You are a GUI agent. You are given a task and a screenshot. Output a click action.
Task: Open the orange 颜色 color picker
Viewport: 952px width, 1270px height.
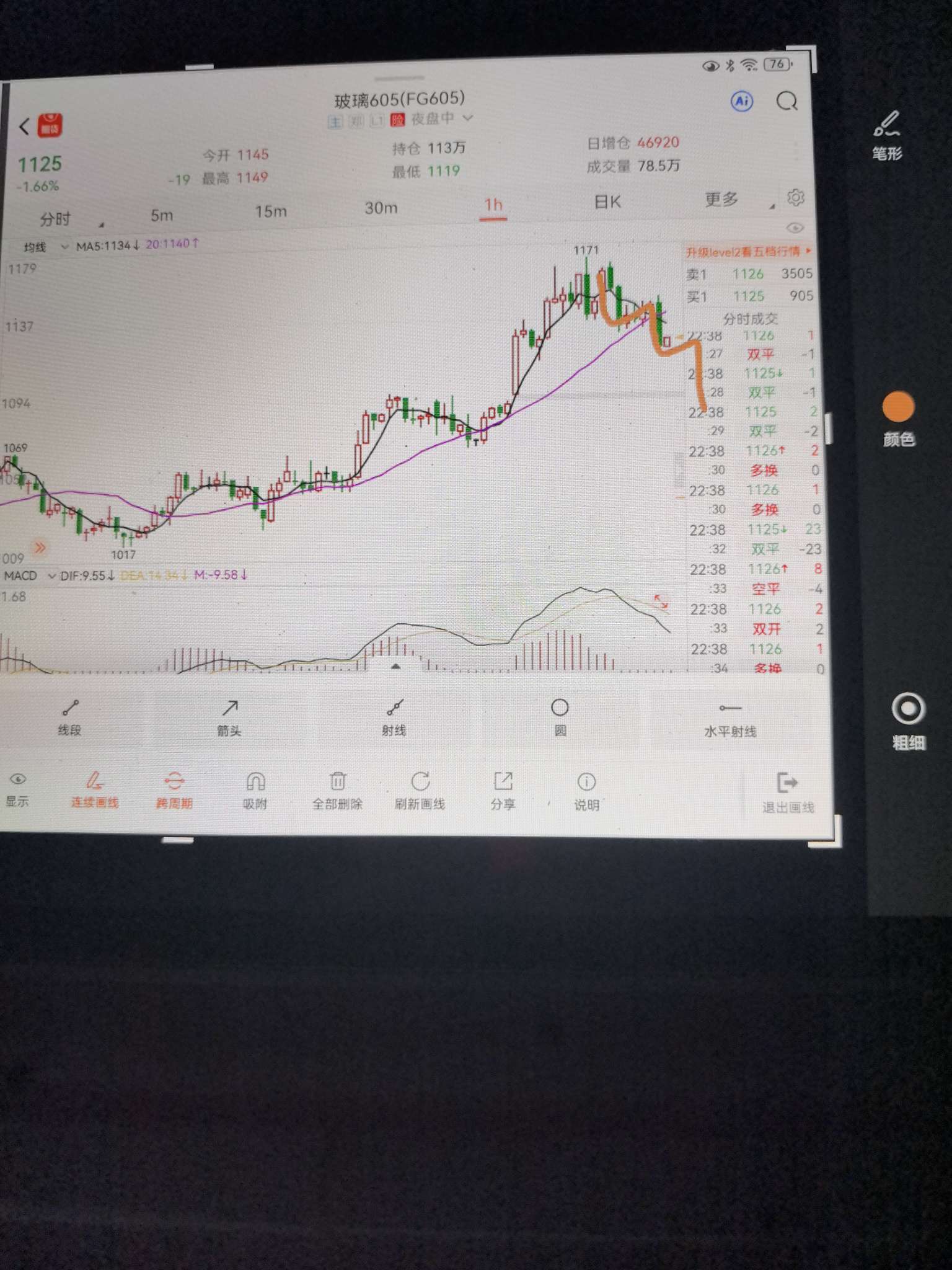click(x=898, y=420)
